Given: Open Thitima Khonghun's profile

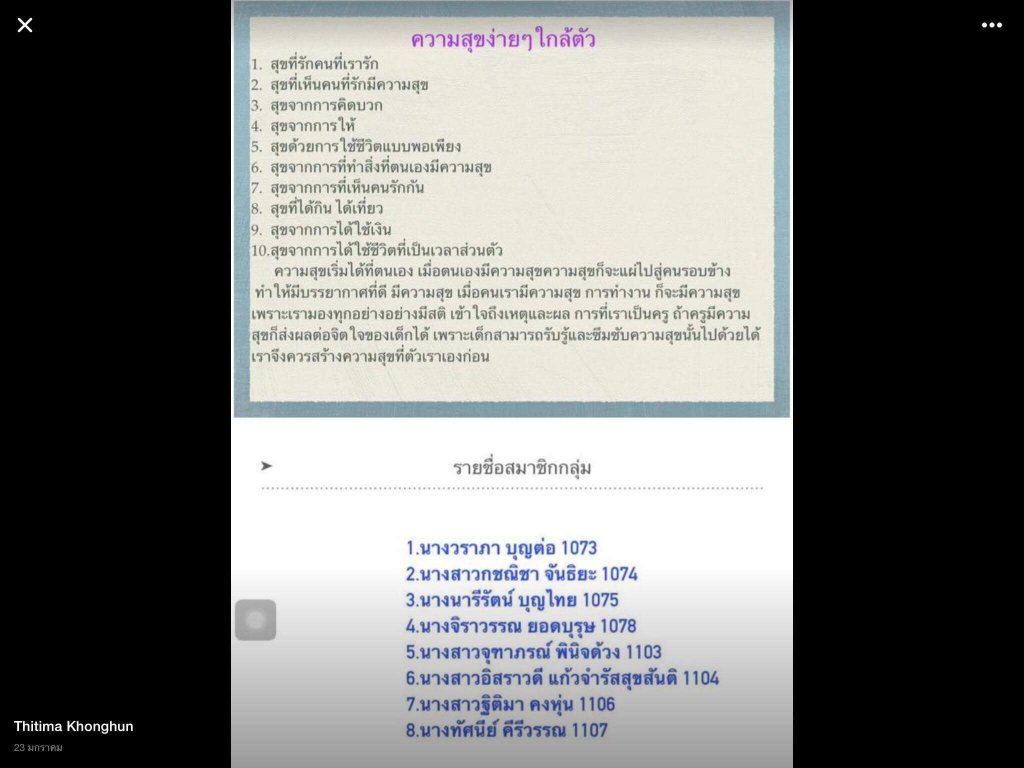Looking at the screenshot, I should (x=73, y=726).
